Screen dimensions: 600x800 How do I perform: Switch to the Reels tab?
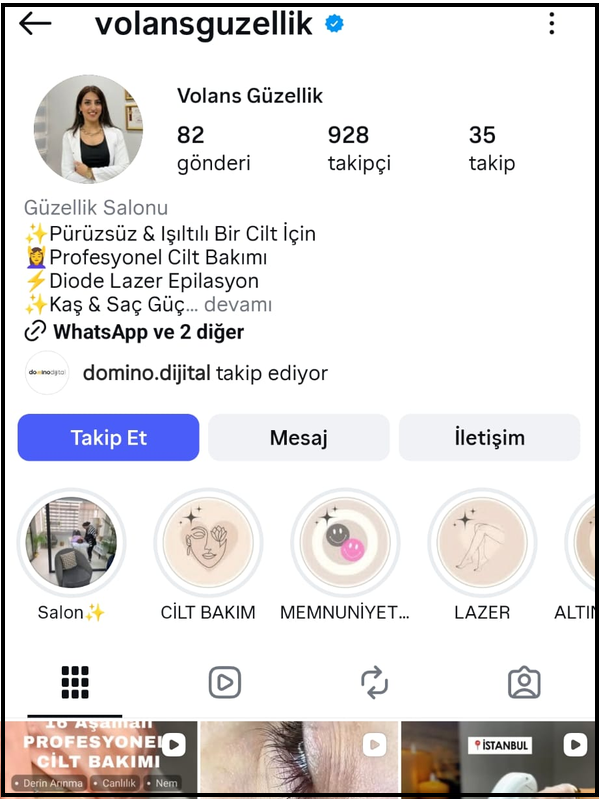pyautogui.click(x=225, y=682)
